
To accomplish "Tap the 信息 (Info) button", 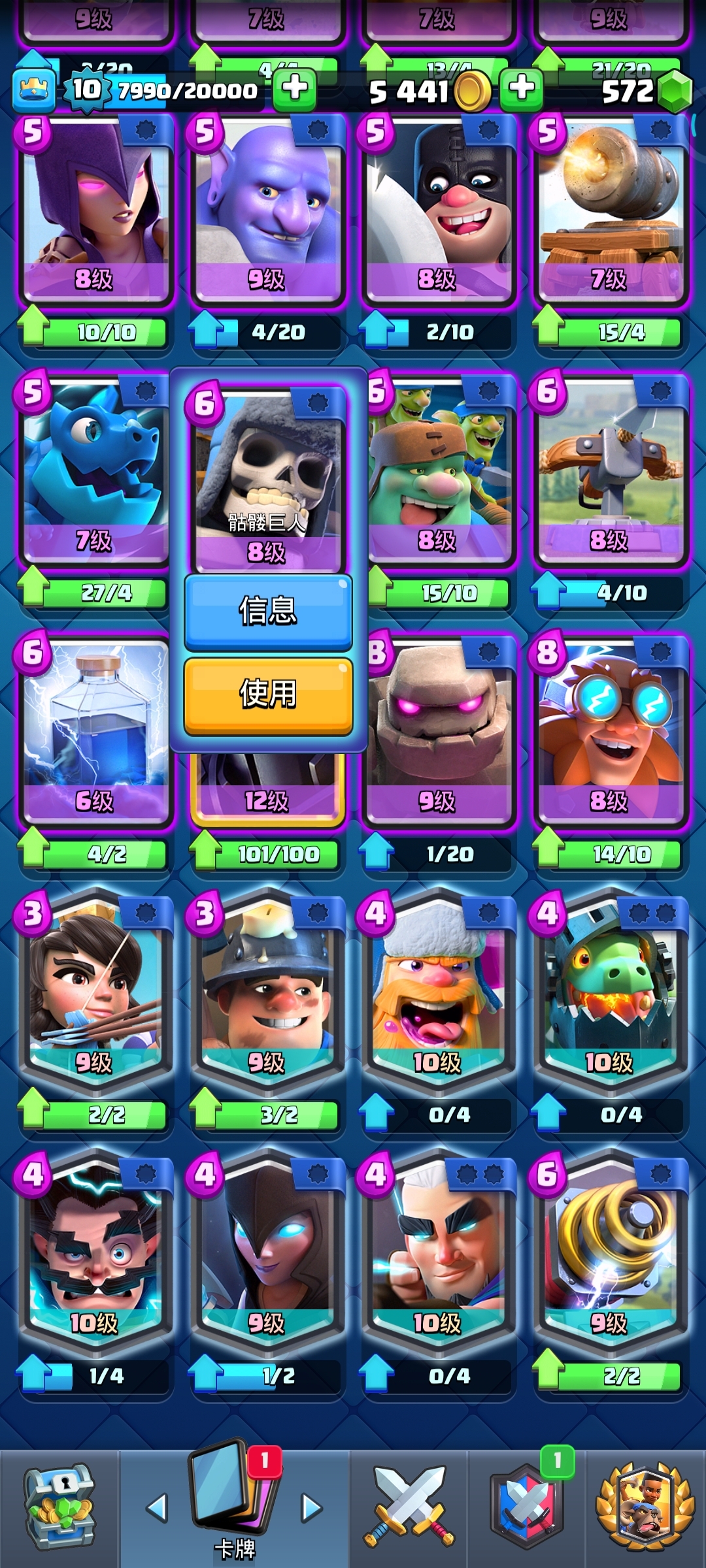I will click(x=268, y=612).
